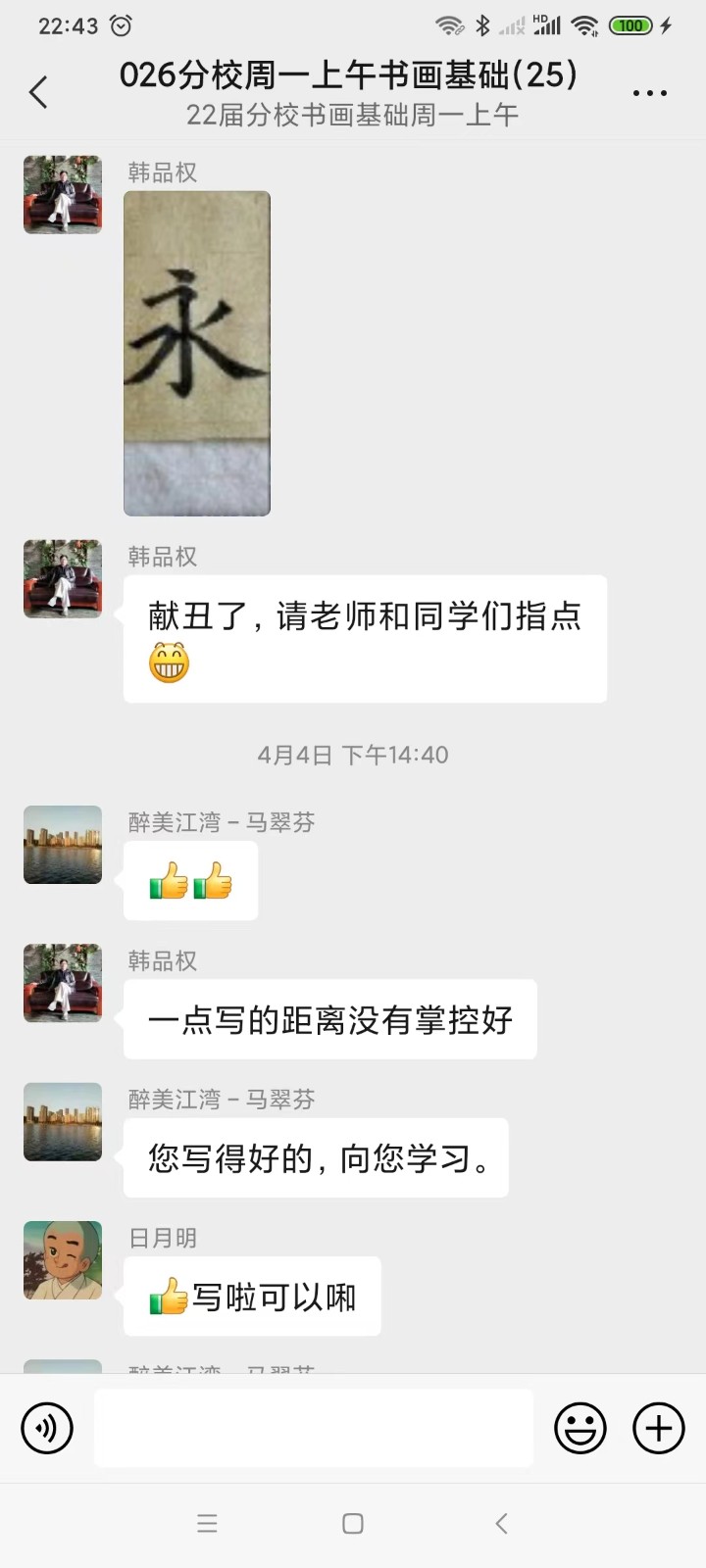Go to the system home screen
Screen dimensions: 706x1568
353,1523
